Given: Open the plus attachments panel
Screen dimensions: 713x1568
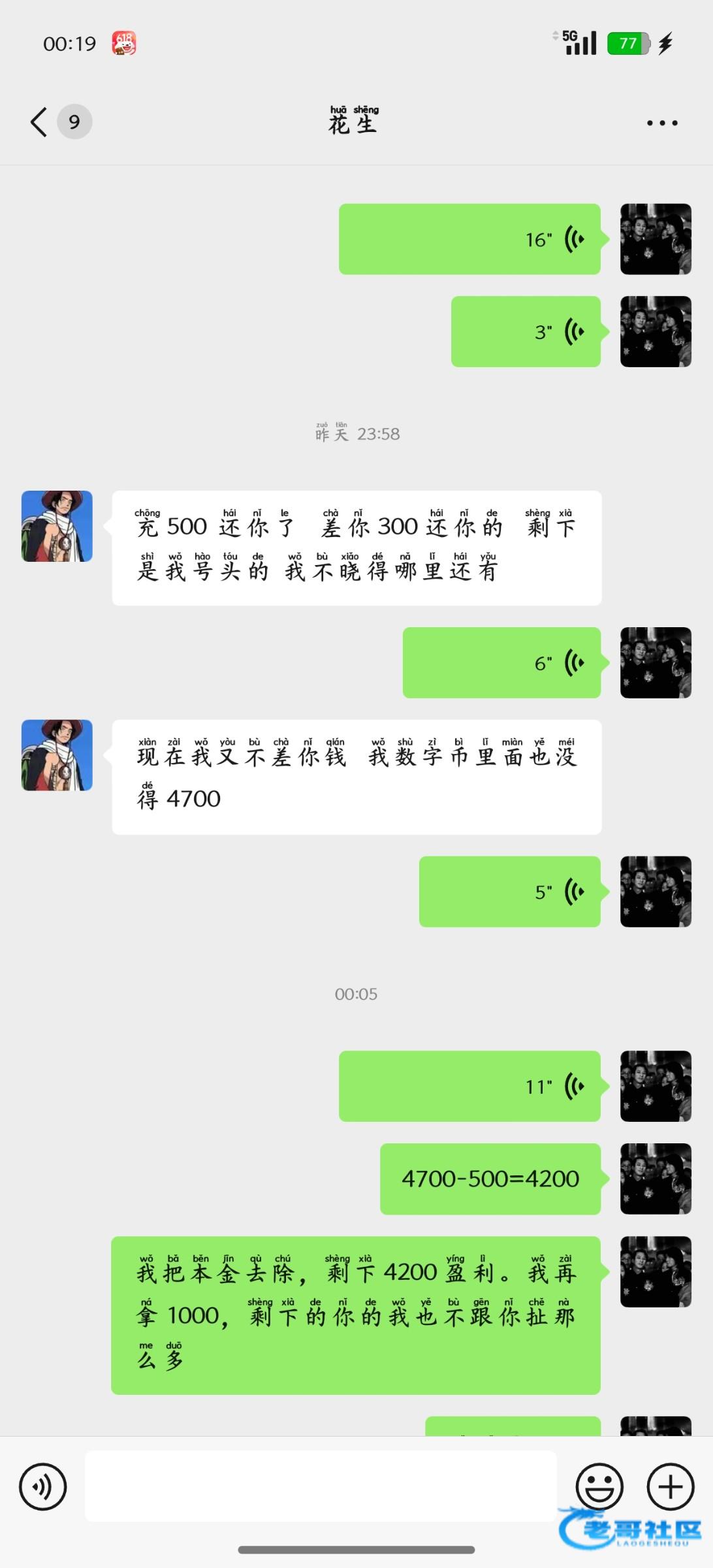Looking at the screenshot, I should (x=670, y=1487).
